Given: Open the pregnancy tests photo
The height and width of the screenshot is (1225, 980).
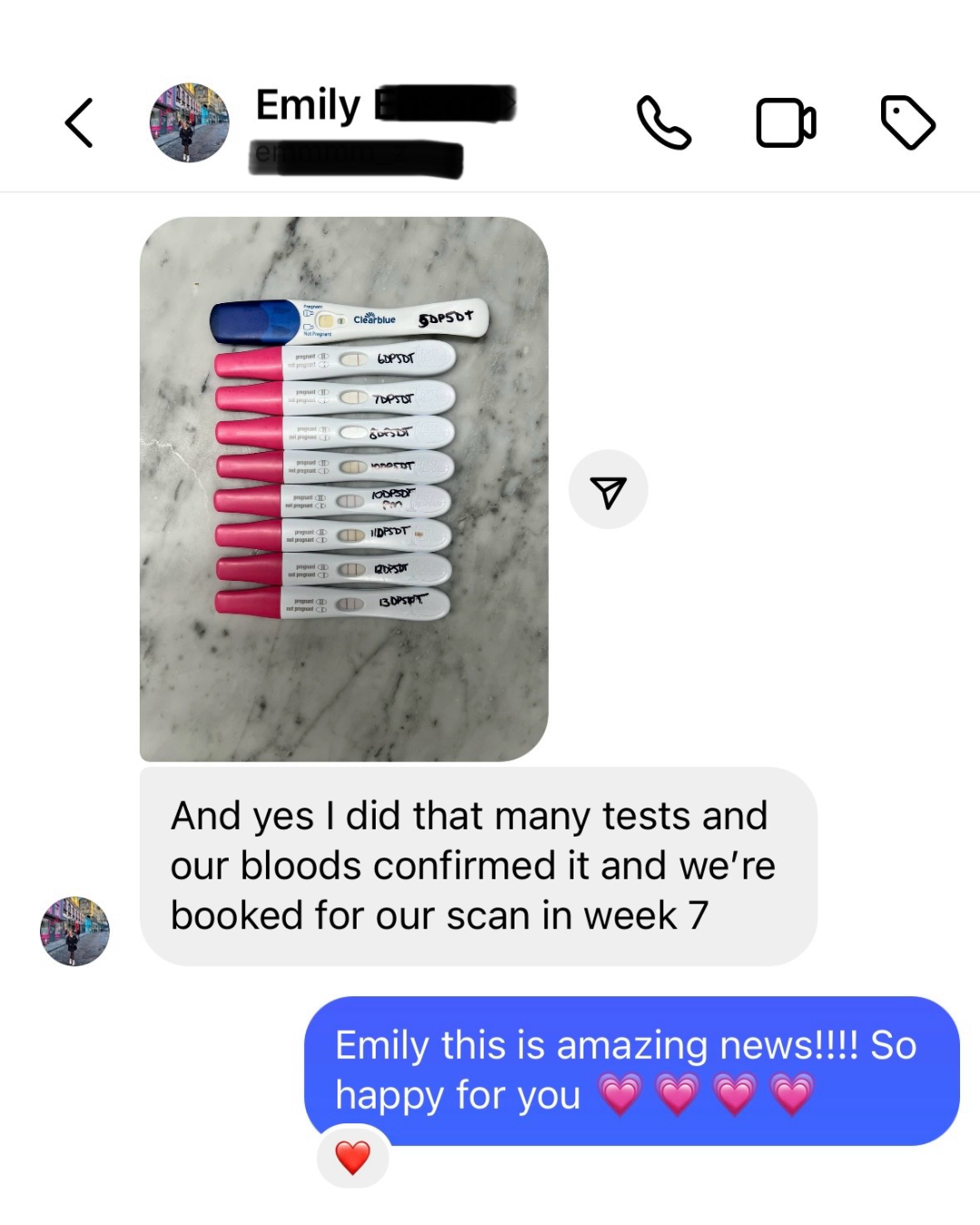Looking at the screenshot, I should coord(344,488).
